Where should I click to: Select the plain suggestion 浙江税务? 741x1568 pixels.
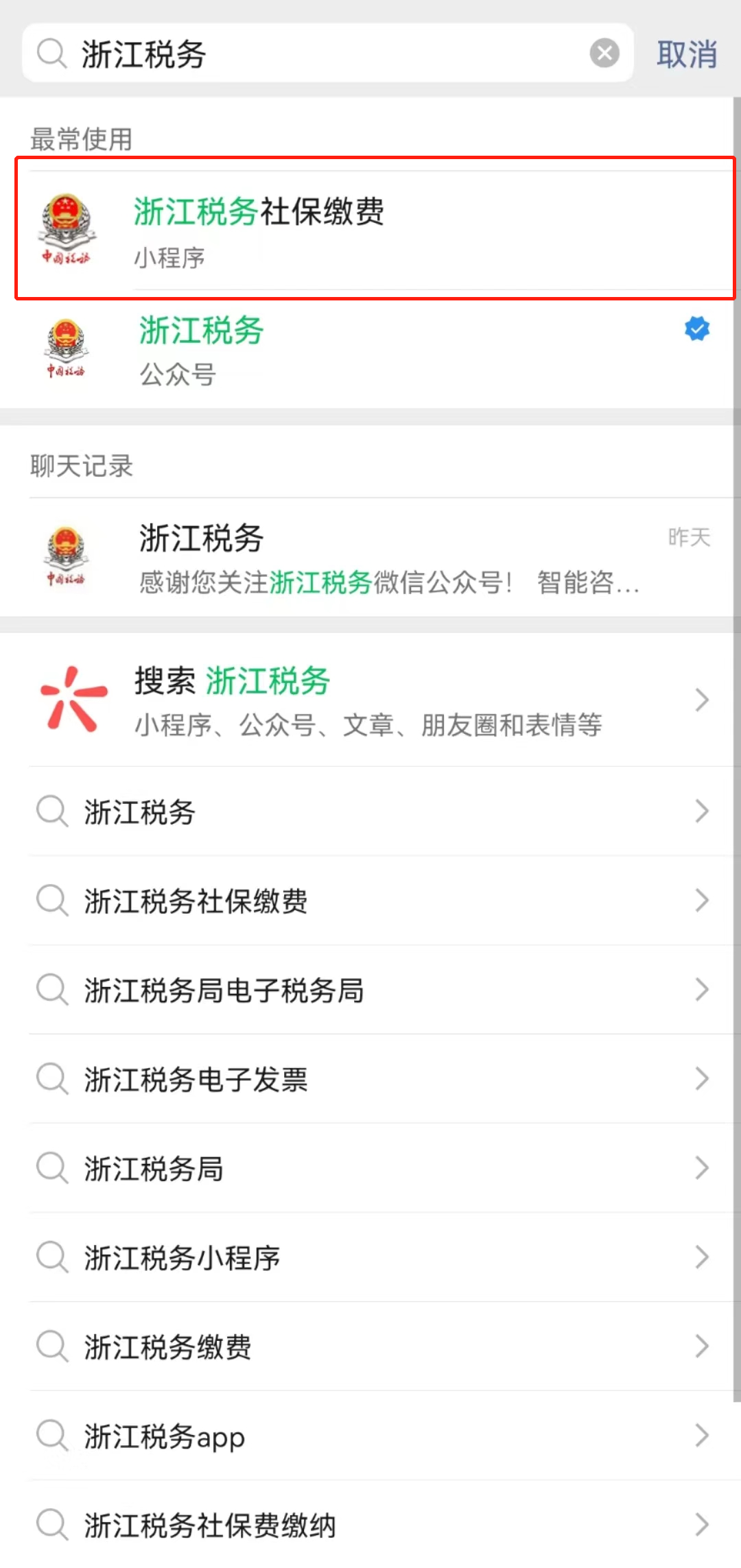pyautogui.click(x=370, y=811)
